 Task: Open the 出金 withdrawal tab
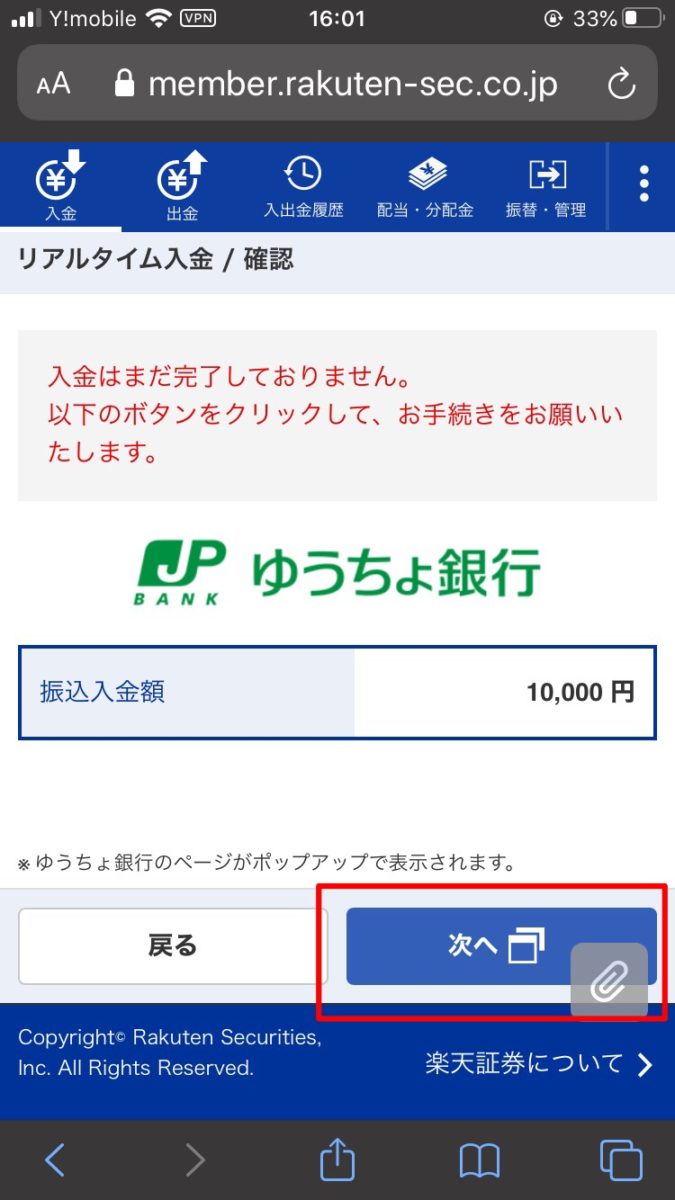(x=182, y=188)
